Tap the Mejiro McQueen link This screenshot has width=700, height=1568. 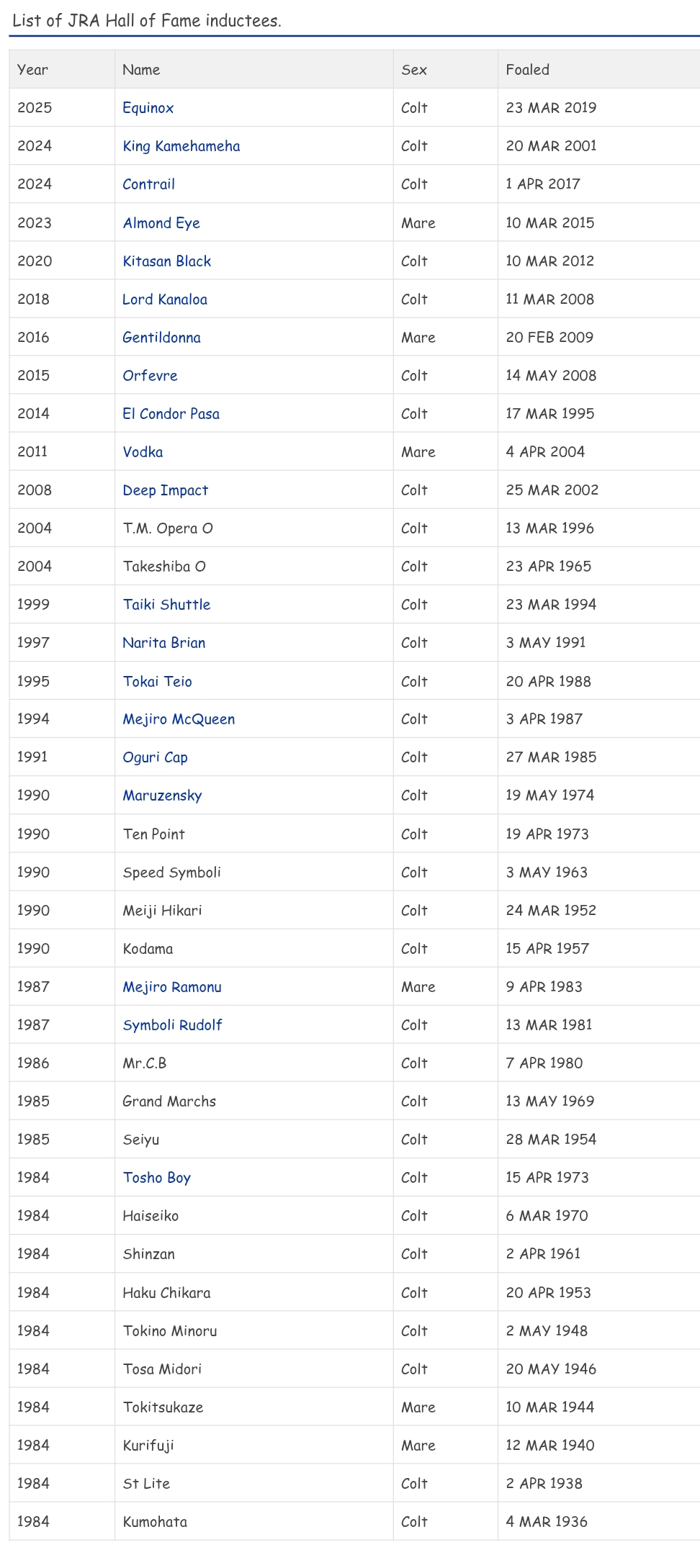point(179,719)
